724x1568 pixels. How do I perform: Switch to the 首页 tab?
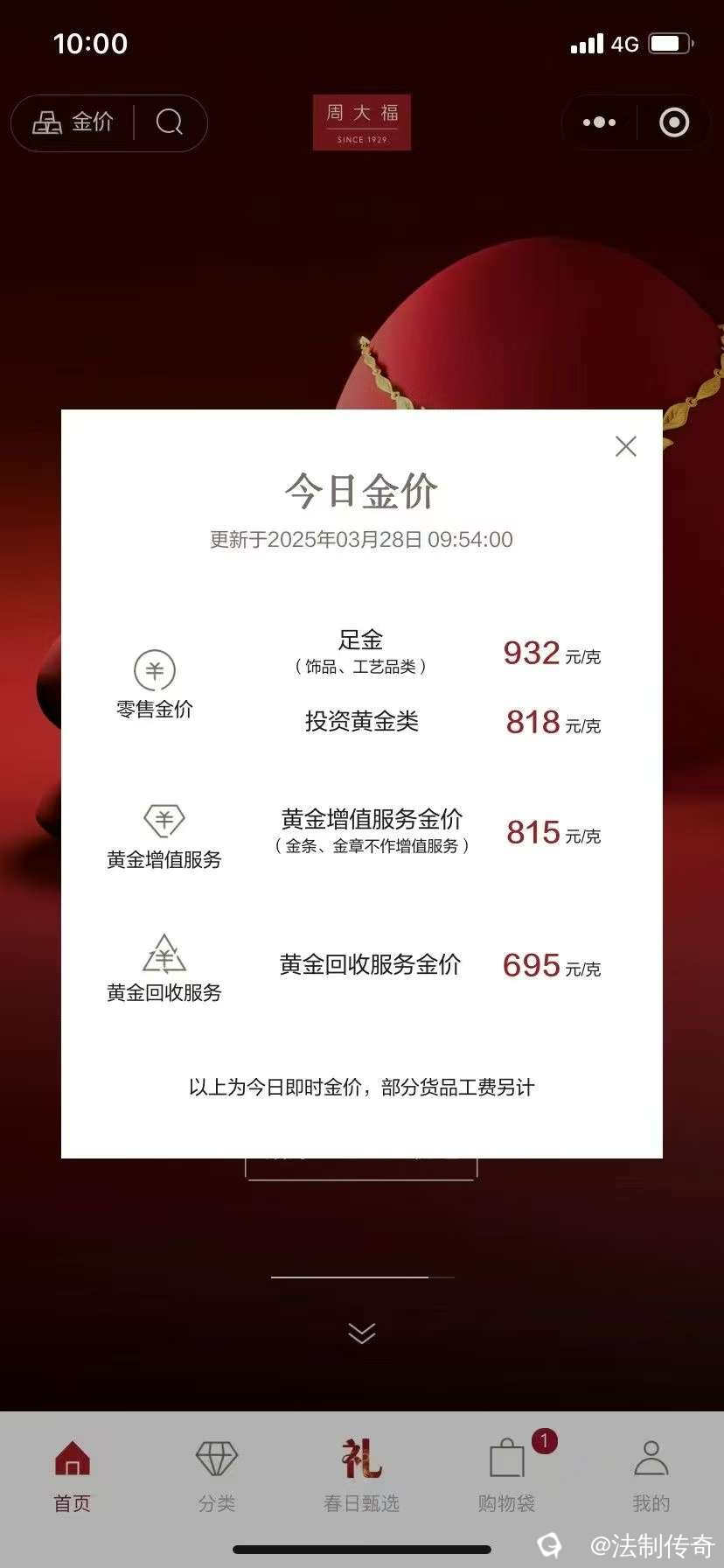point(72,1475)
